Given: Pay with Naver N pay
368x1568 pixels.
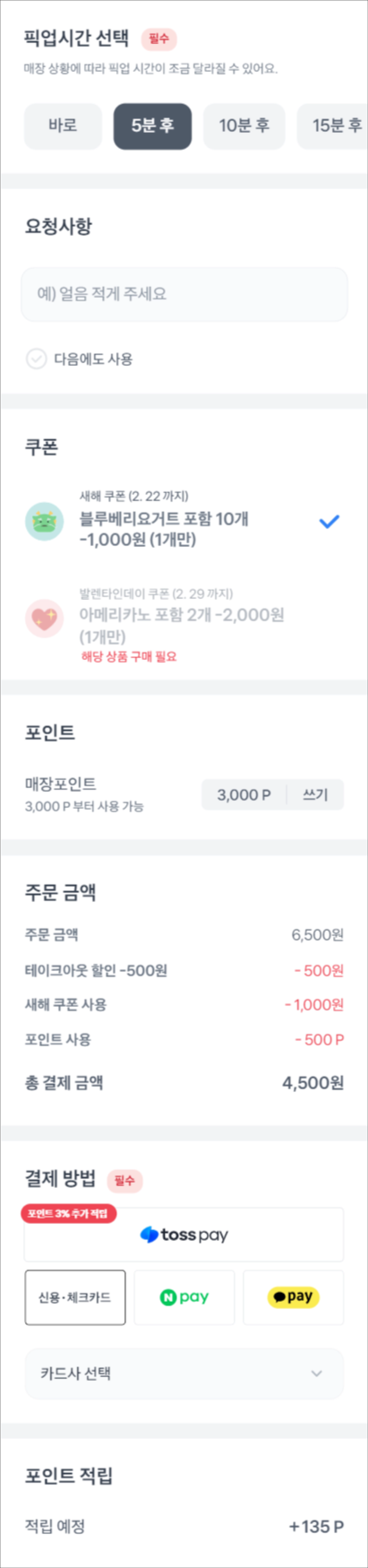Looking at the screenshot, I should point(184,1297).
